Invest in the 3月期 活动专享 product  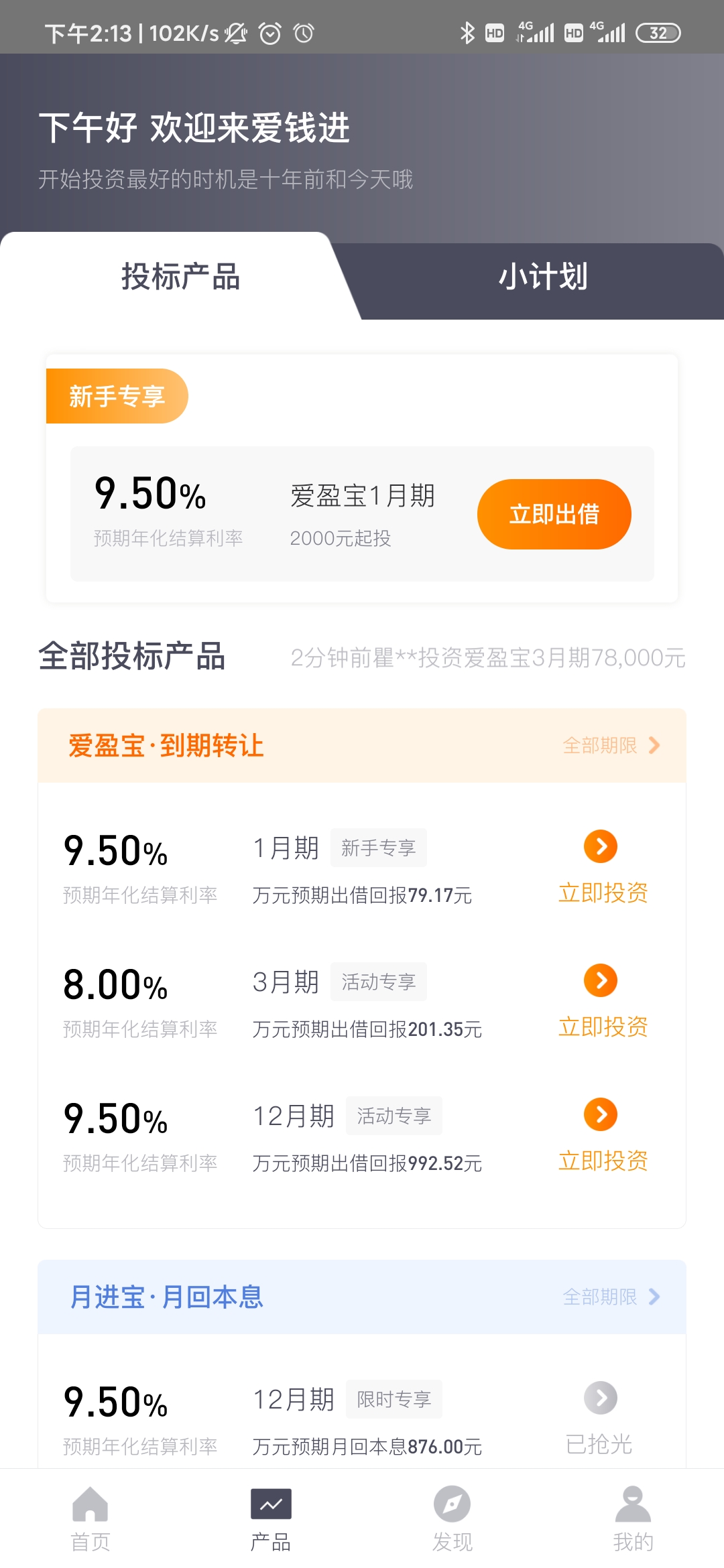(x=602, y=1002)
